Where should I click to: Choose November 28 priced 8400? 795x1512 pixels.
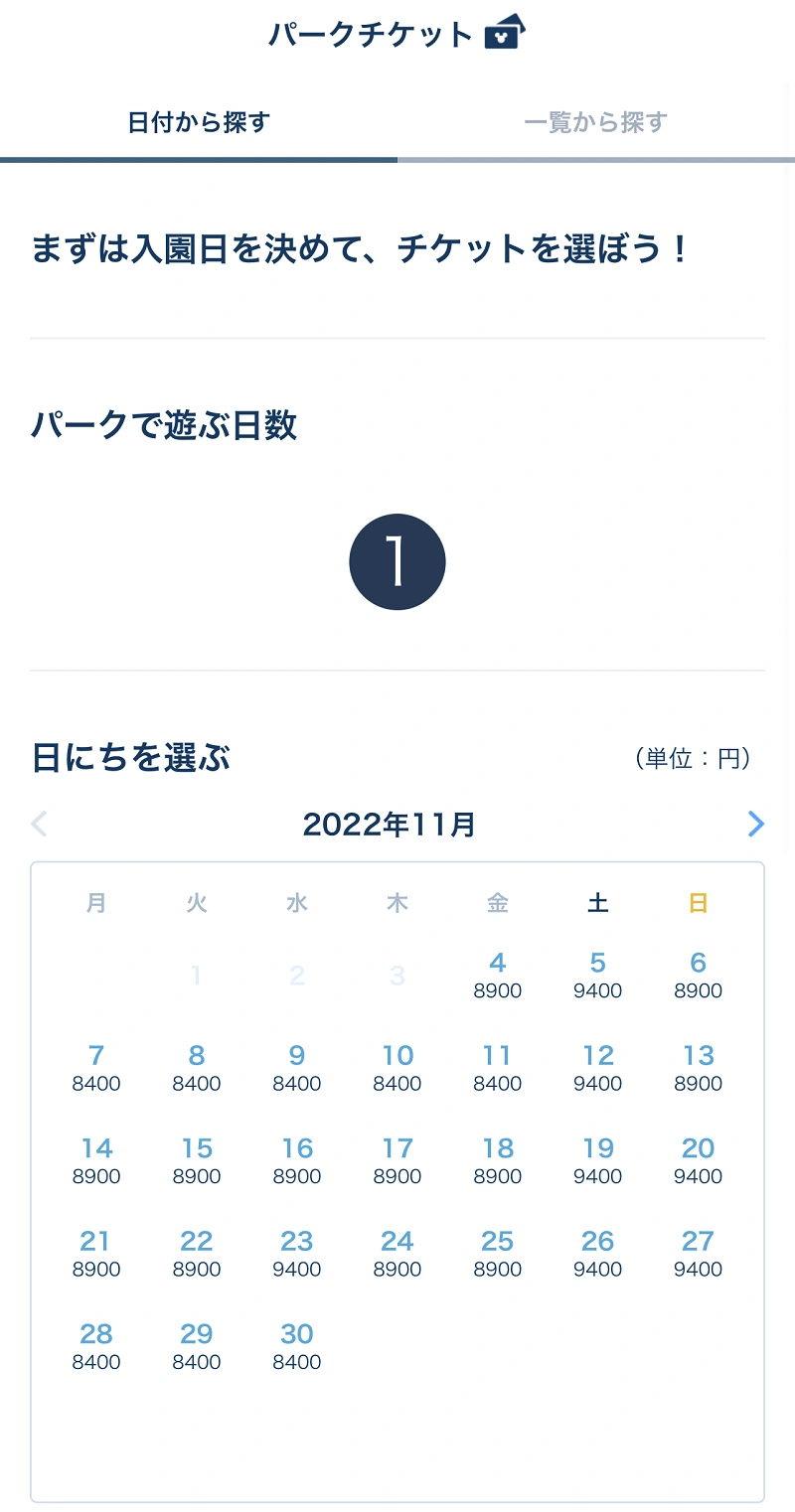click(x=96, y=1346)
